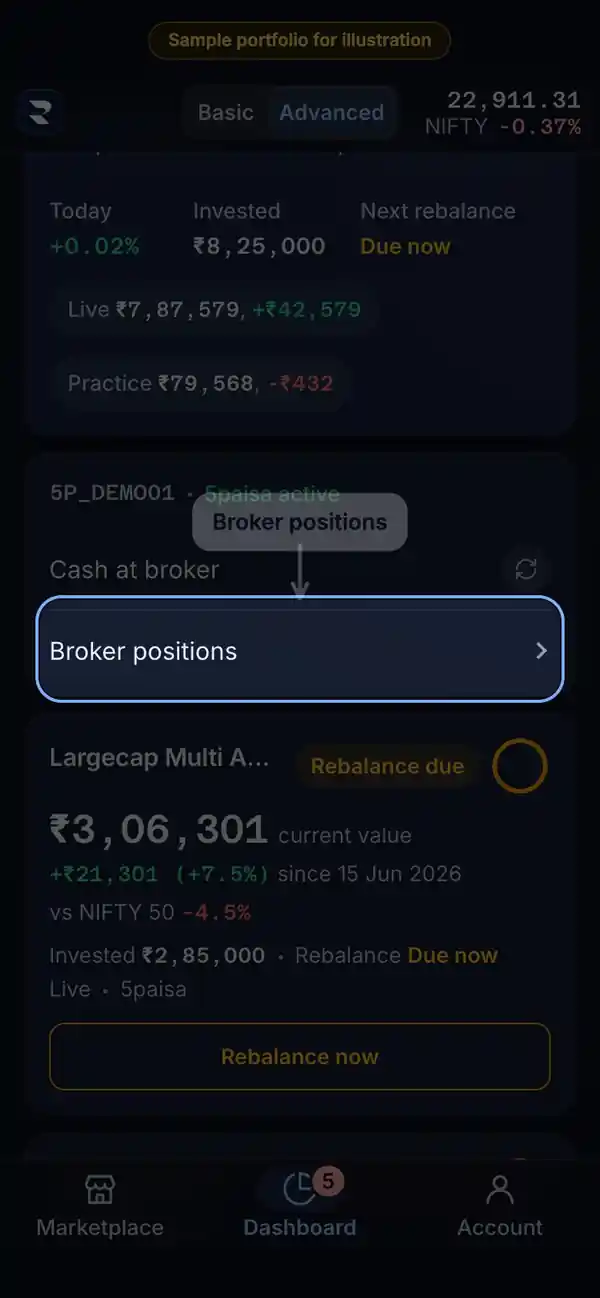
Task: Select the Practice ₹79,568 chip
Action: pyautogui.click(x=200, y=383)
